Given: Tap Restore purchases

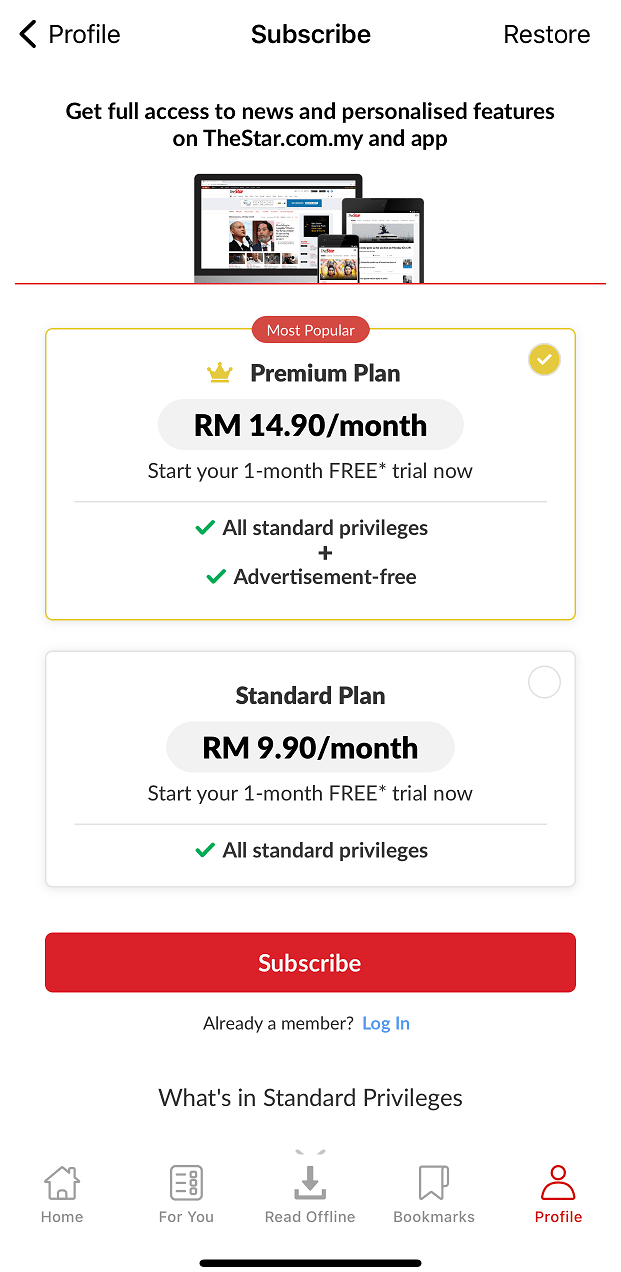Looking at the screenshot, I should (x=546, y=34).
